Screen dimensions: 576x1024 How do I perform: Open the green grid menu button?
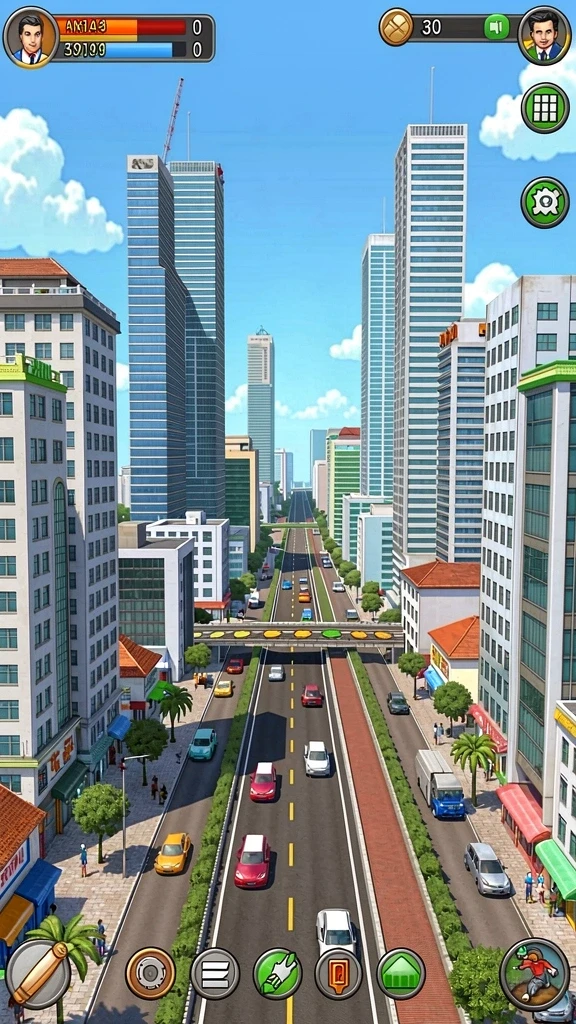click(545, 108)
